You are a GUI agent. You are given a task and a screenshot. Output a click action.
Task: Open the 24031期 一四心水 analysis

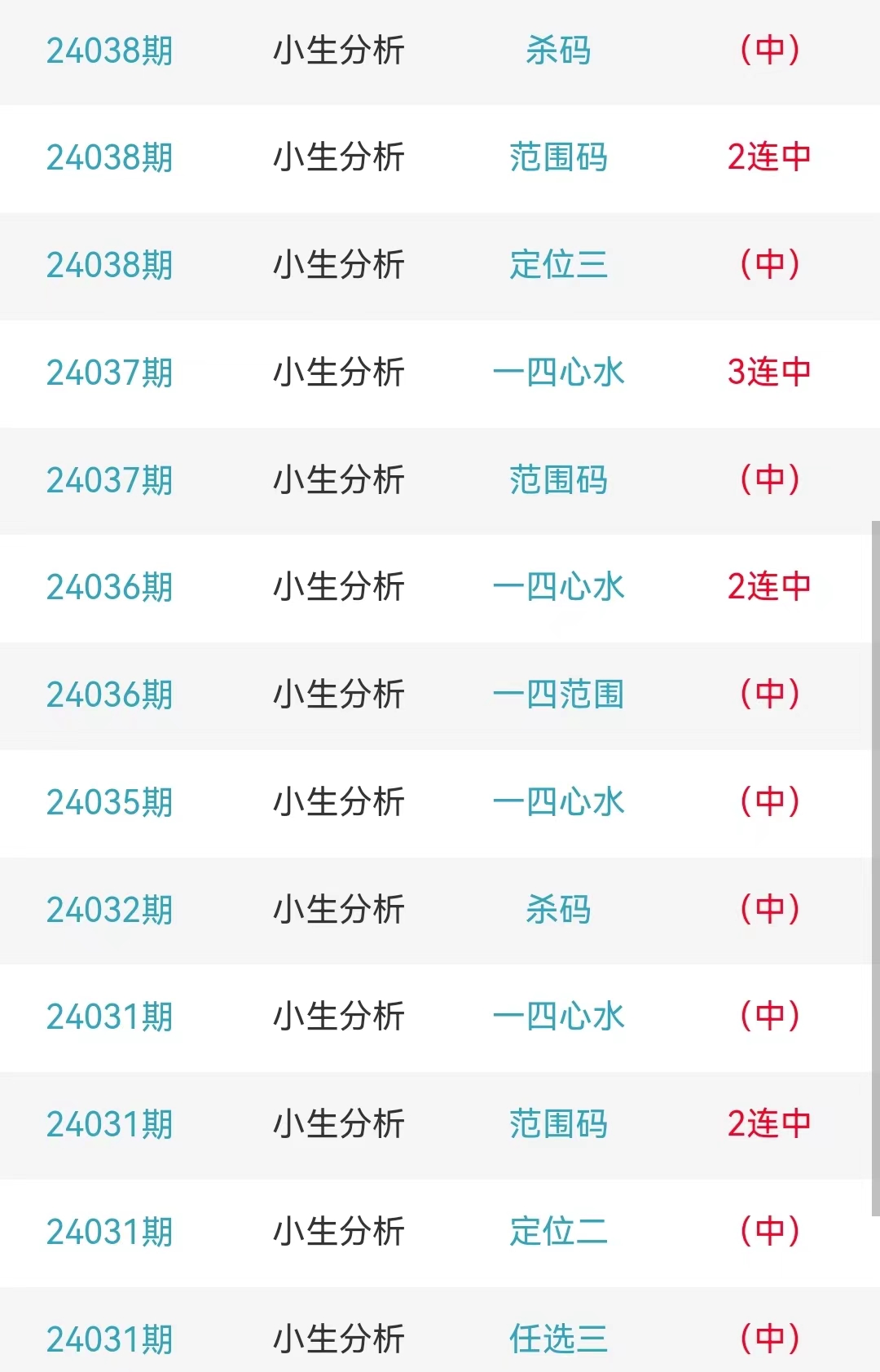558,1017
